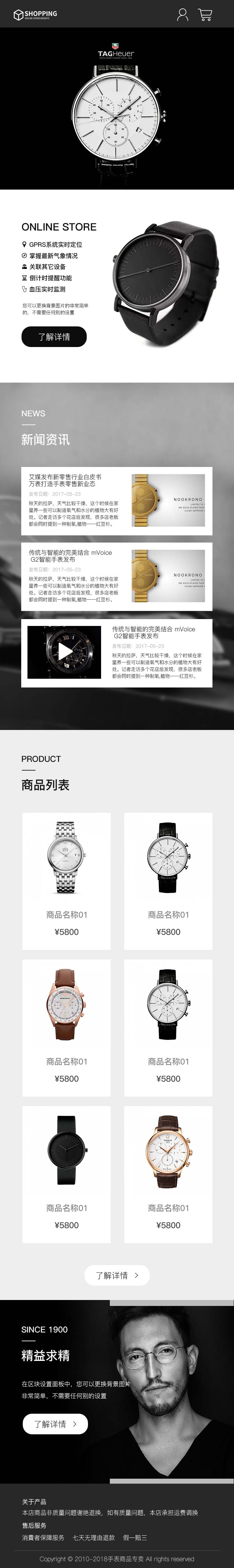Open the silver steel bracelet watch product card
Viewport: 234px width, 1568px height.
click(x=66, y=880)
